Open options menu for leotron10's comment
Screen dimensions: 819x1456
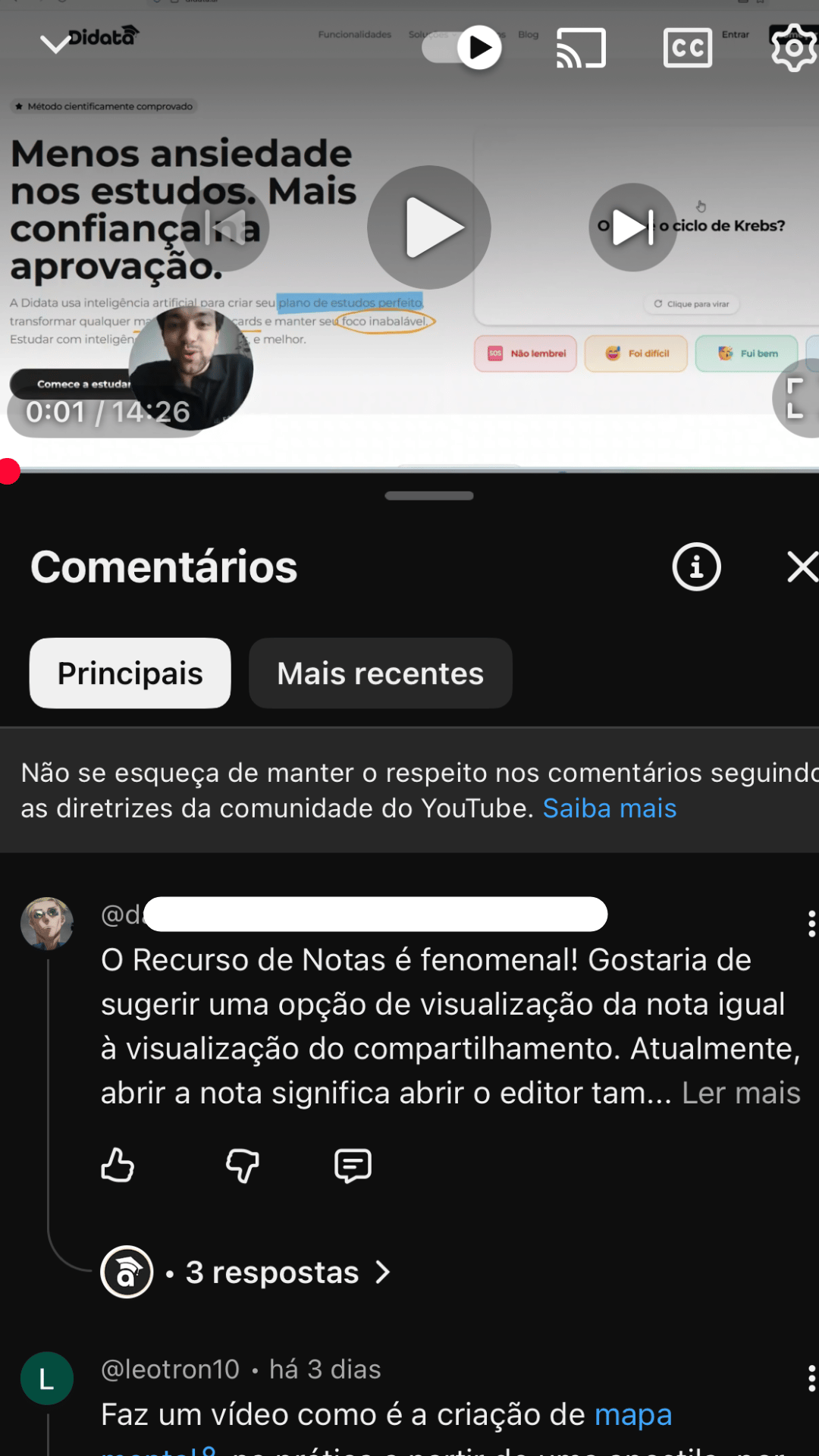click(x=811, y=1379)
